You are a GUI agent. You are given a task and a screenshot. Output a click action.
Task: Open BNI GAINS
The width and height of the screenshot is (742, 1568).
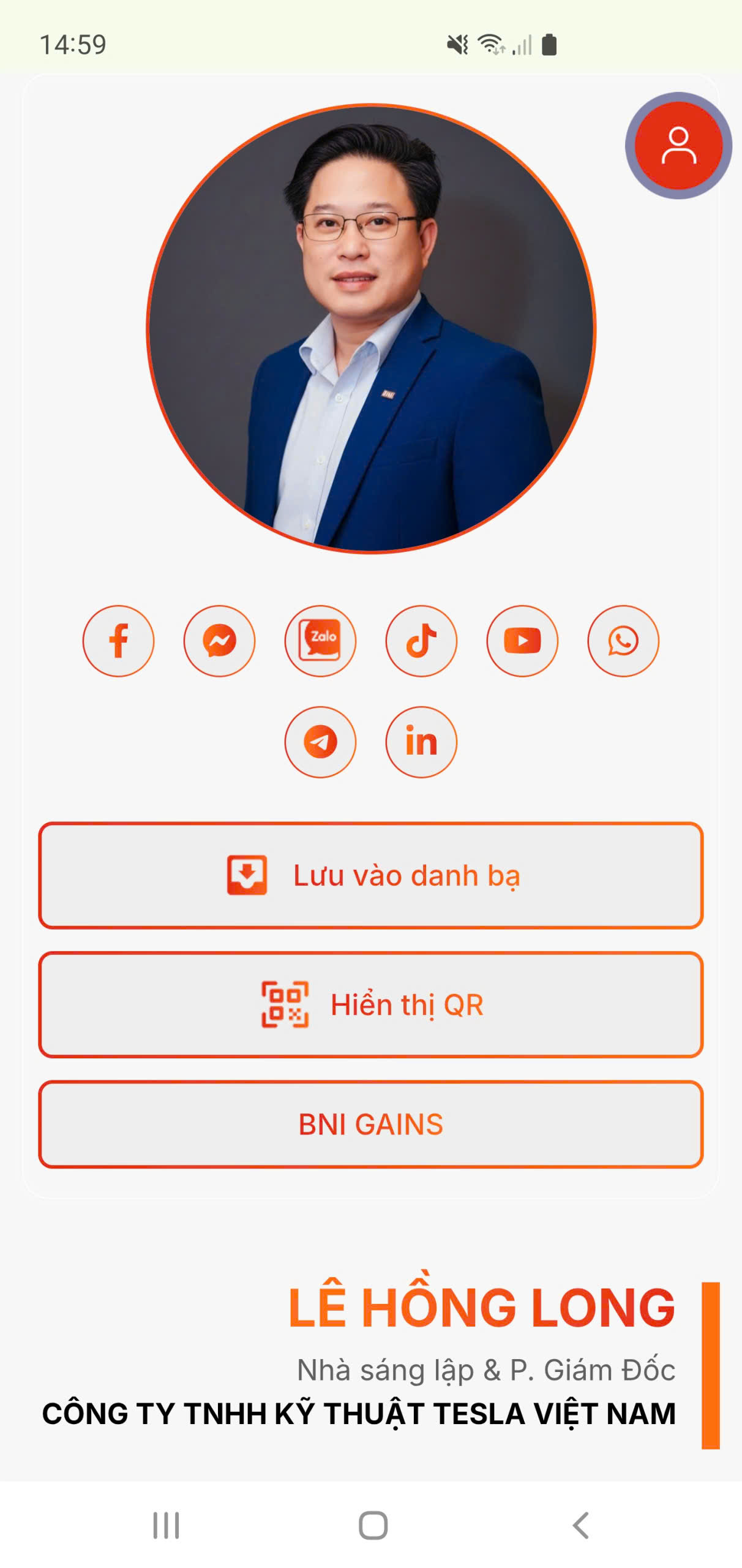(371, 1123)
